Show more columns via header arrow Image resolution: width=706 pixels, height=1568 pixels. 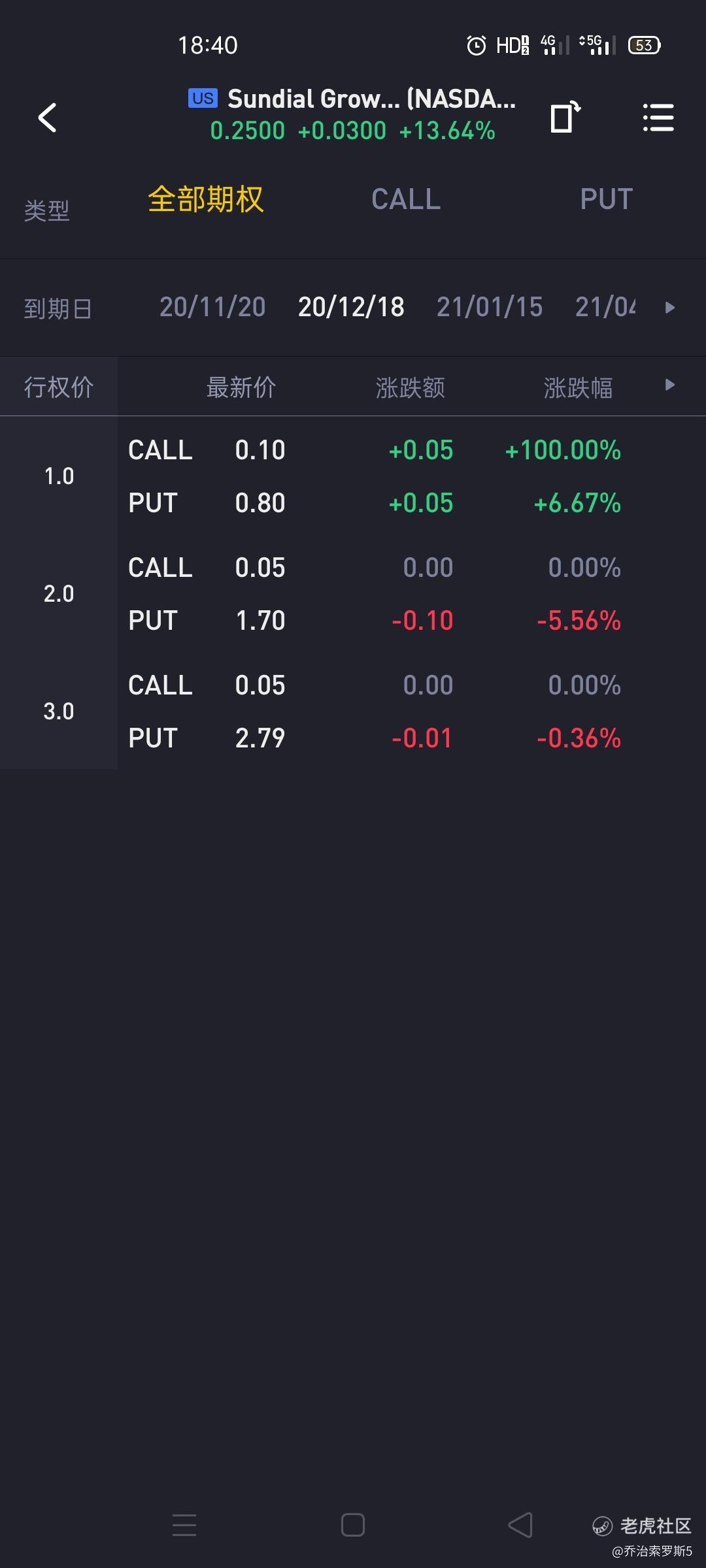(669, 385)
